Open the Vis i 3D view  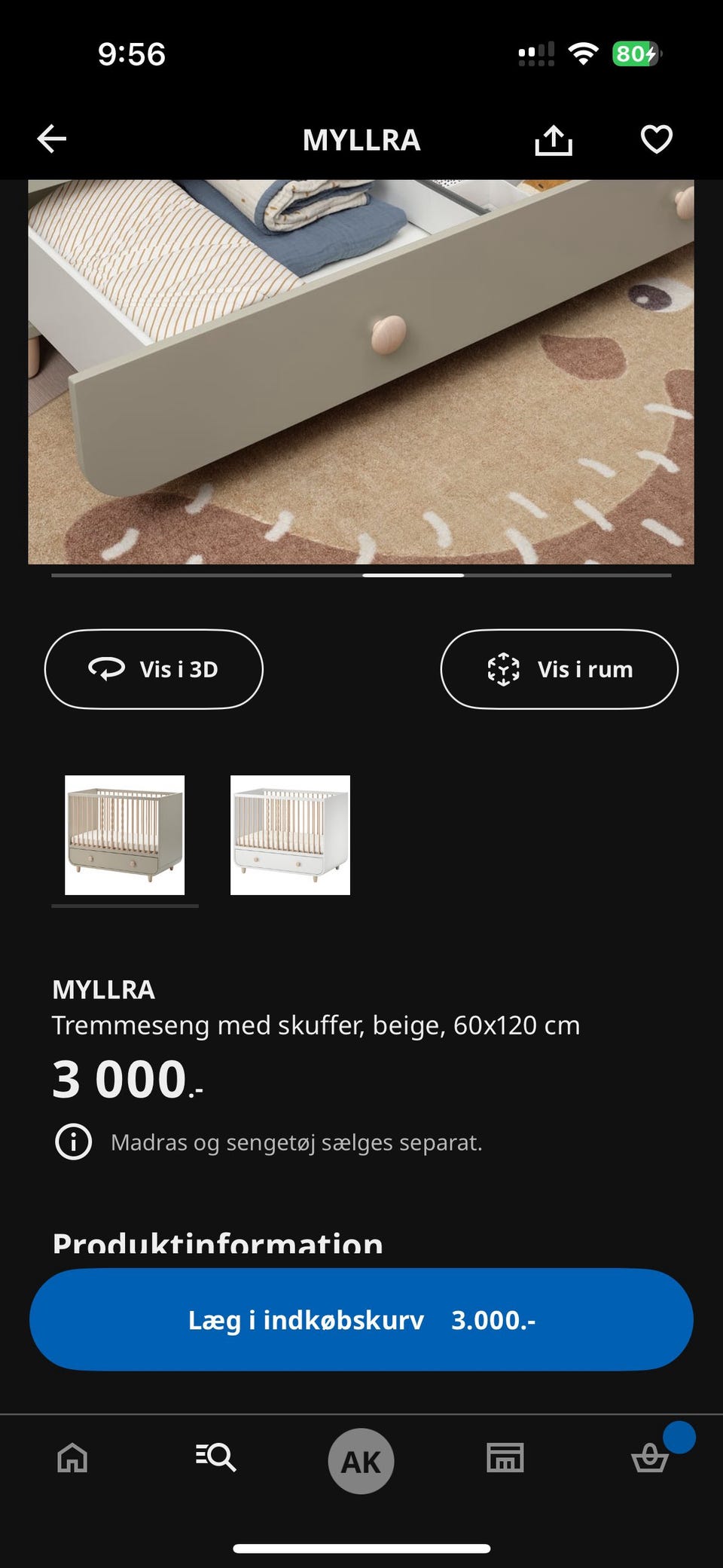[x=153, y=669]
